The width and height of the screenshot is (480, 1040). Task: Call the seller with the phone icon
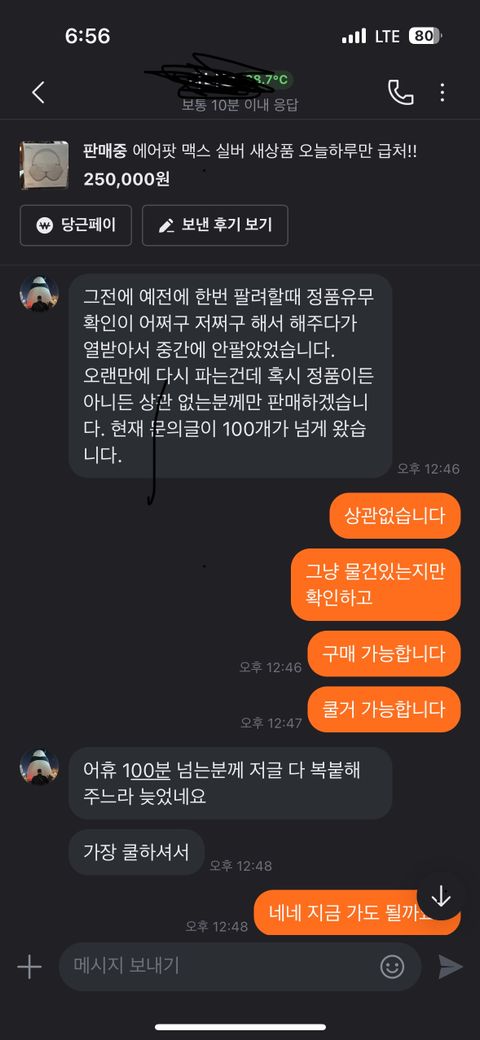(400, 93)
